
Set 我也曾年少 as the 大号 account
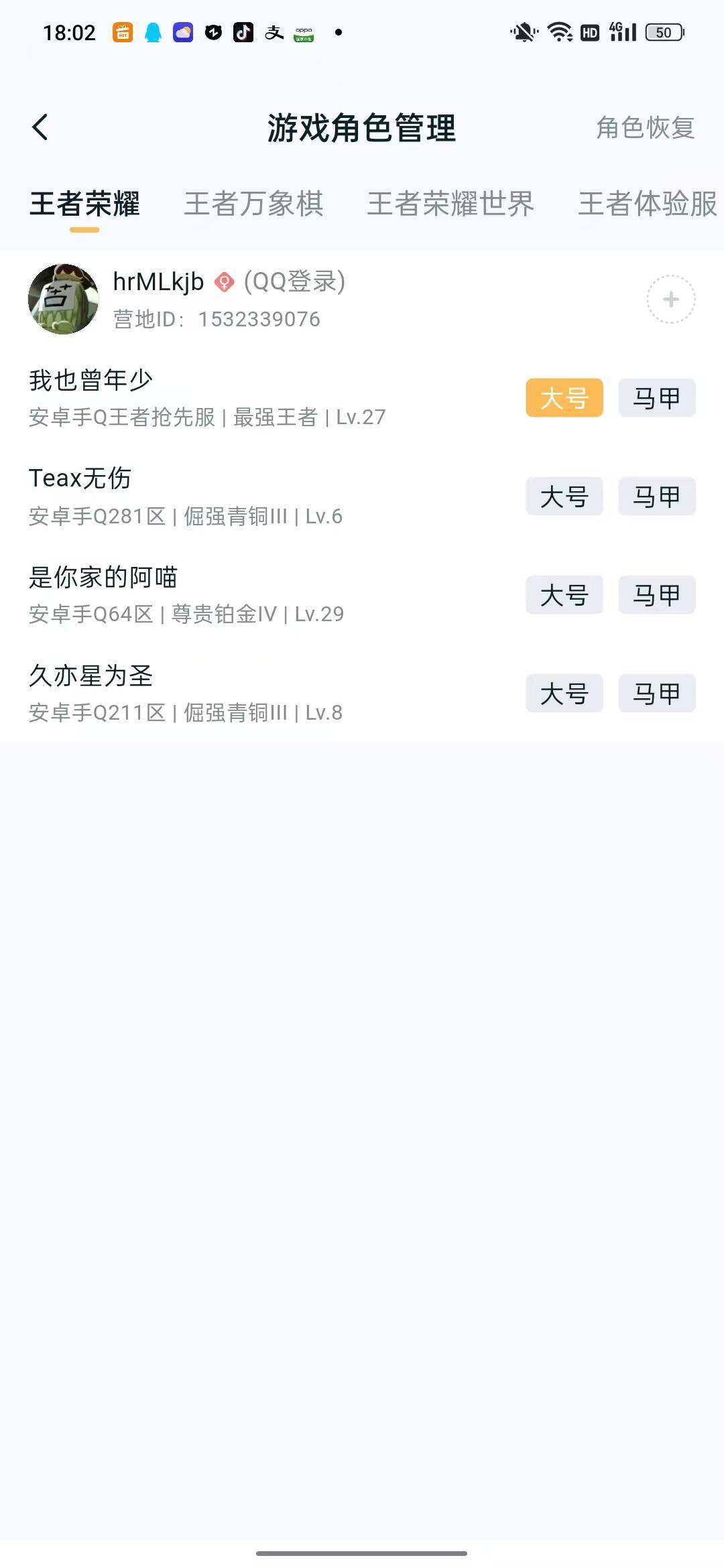click(x=564, y=397)
